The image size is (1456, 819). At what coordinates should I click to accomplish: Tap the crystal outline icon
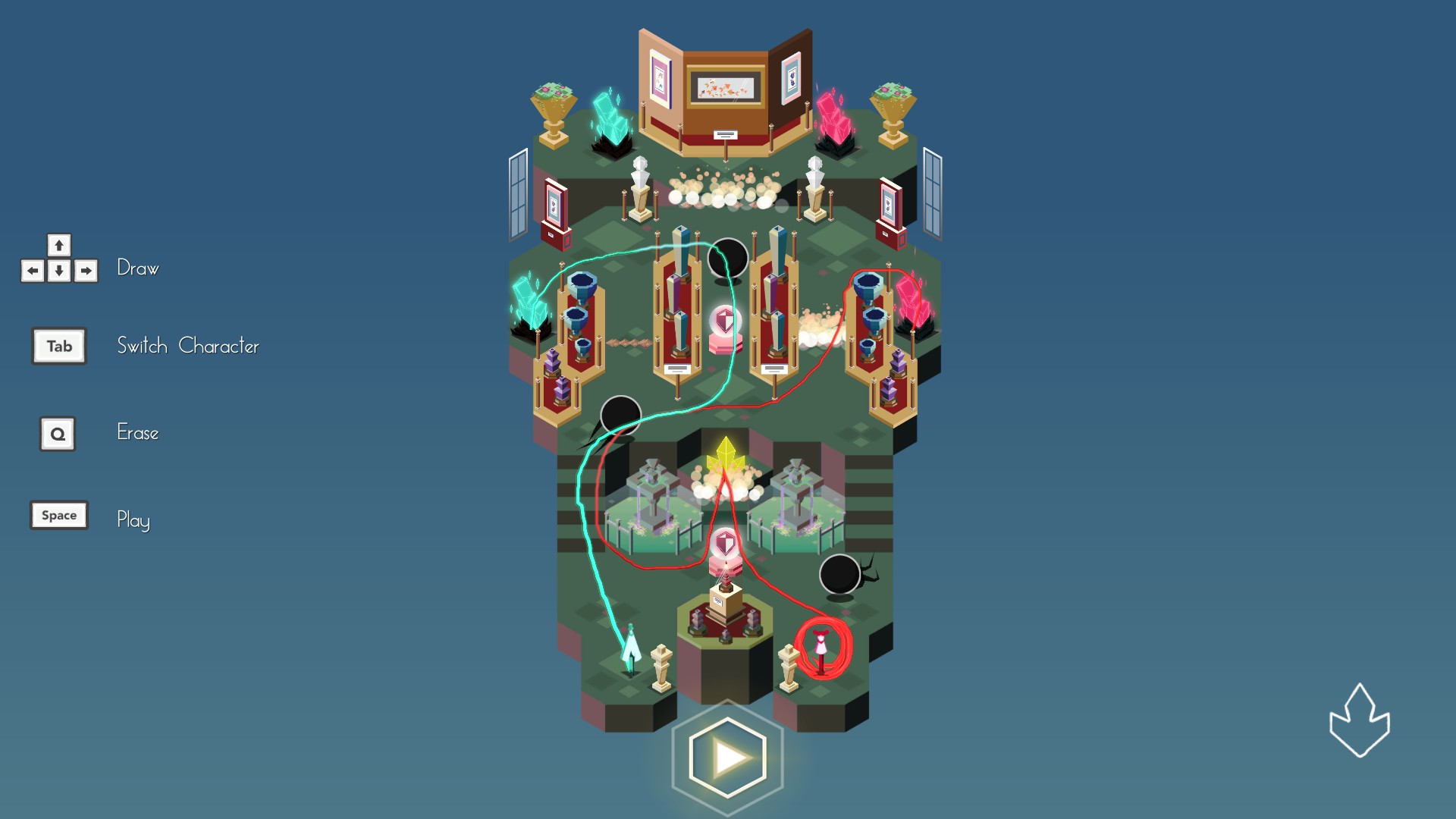[1359, 721]
